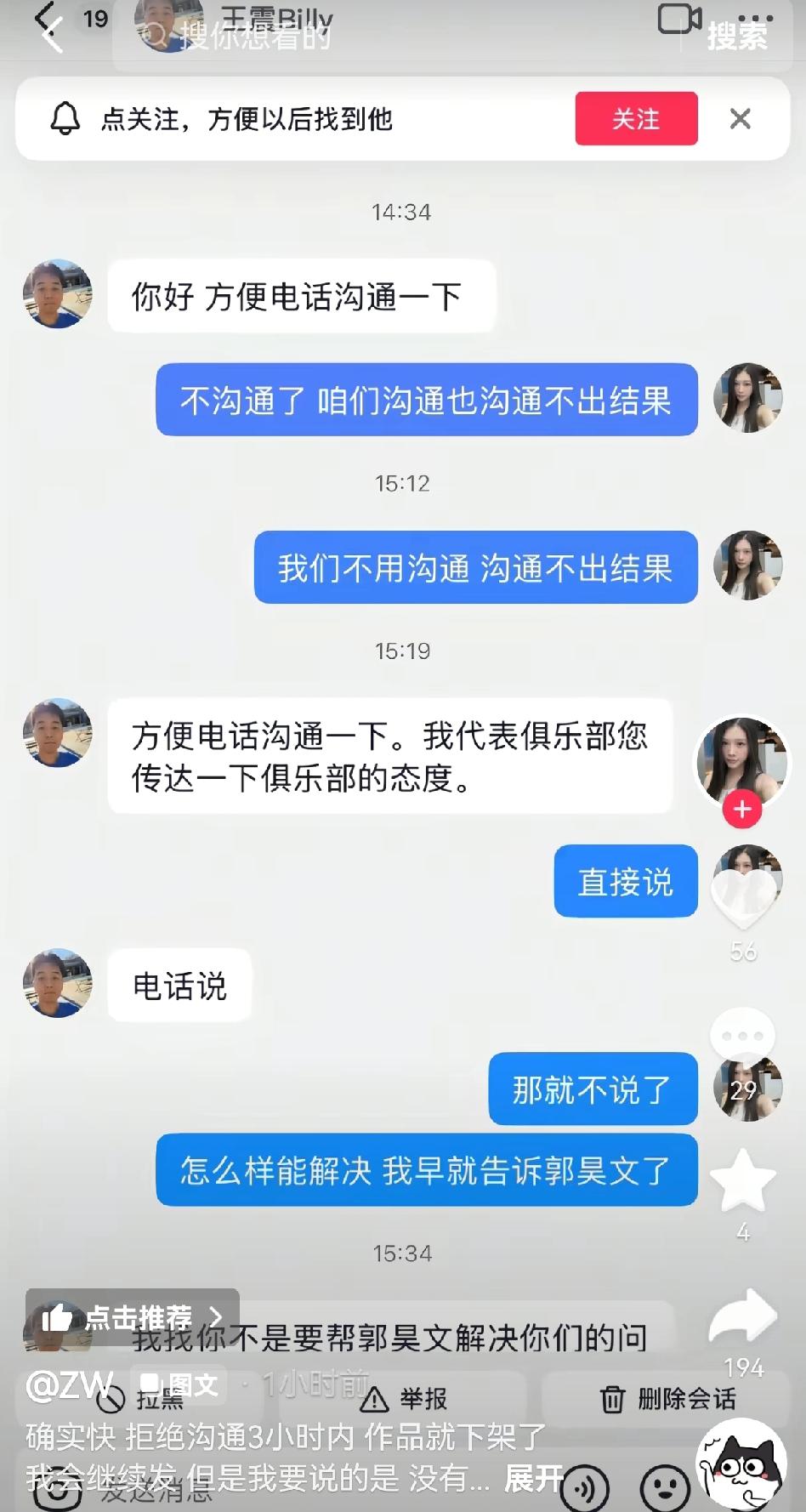
Task: Tap the red 关注 follow button
Action: [x=636, y=119]
